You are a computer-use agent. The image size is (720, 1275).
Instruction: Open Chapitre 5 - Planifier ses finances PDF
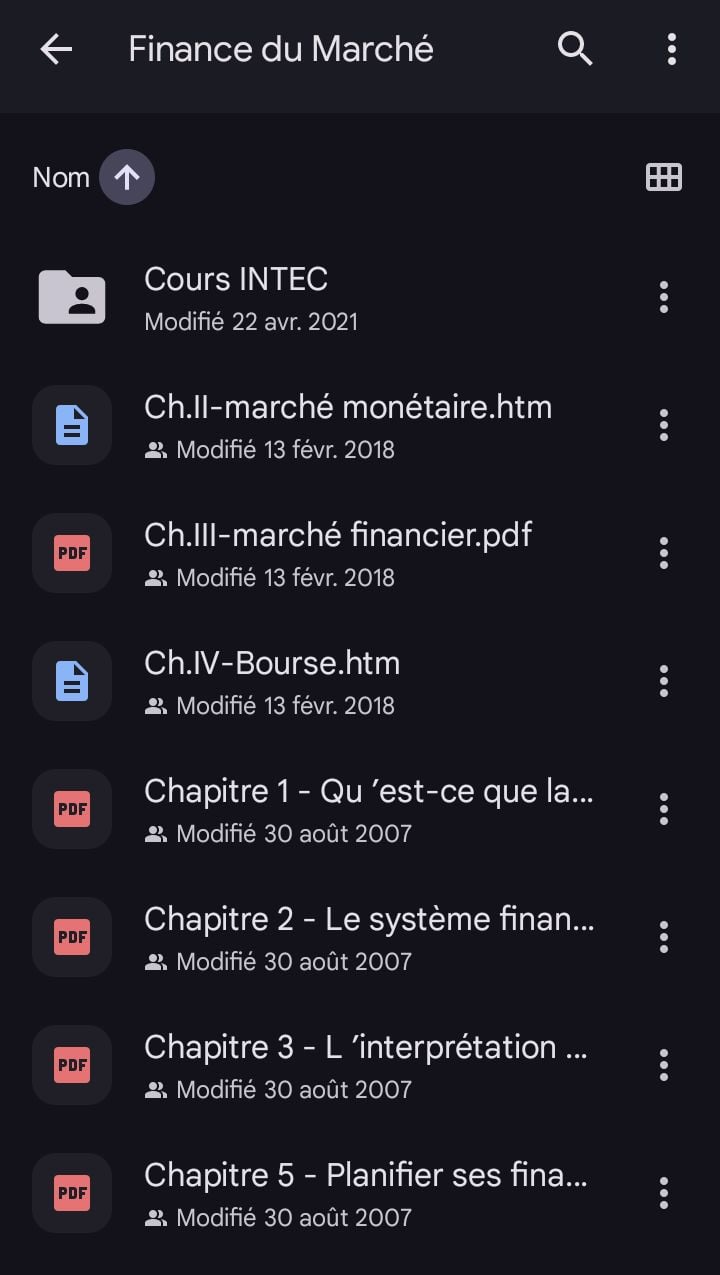(x=365, y=1193)
